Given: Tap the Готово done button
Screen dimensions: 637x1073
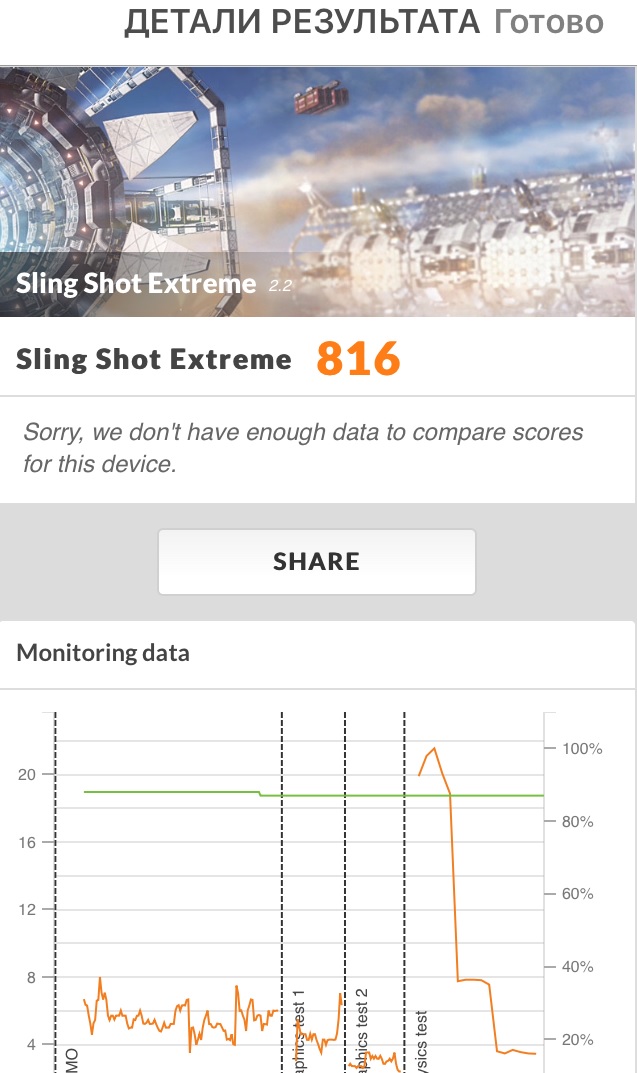Looking at the screenshot, I should pyautogui.click(x=549, y=22).
